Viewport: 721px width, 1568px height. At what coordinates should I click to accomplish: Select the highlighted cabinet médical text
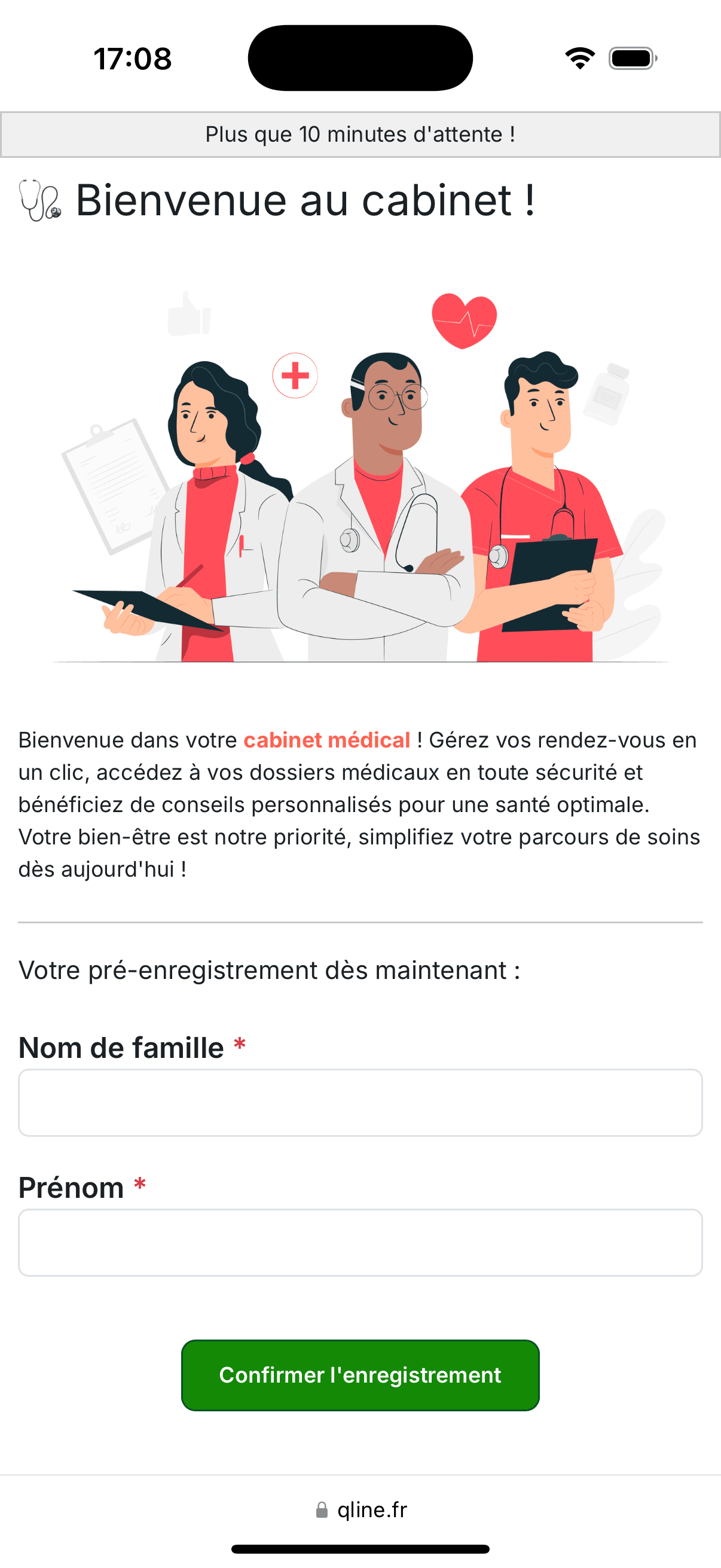[x=326, y=740]
